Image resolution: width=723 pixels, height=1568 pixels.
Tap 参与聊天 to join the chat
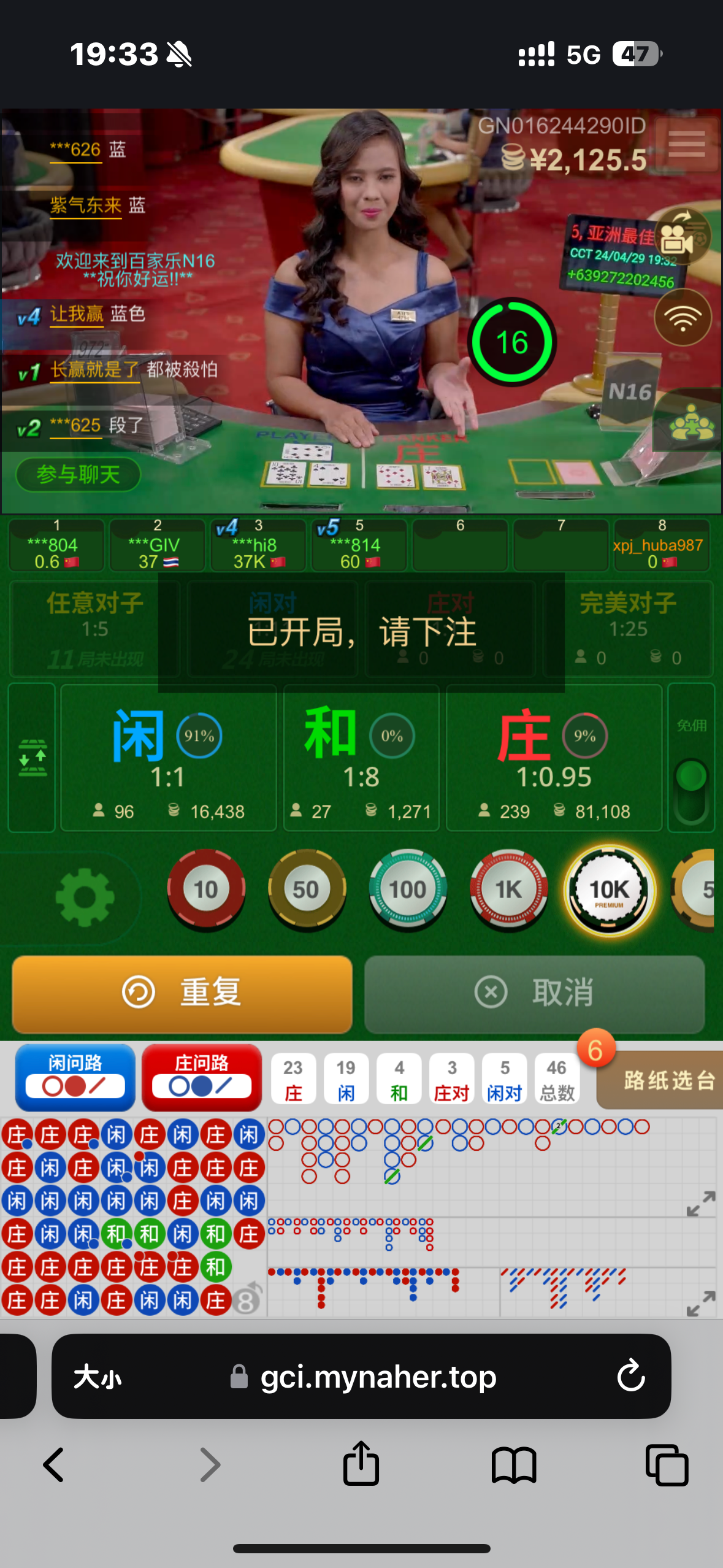[x=78, y=474]
